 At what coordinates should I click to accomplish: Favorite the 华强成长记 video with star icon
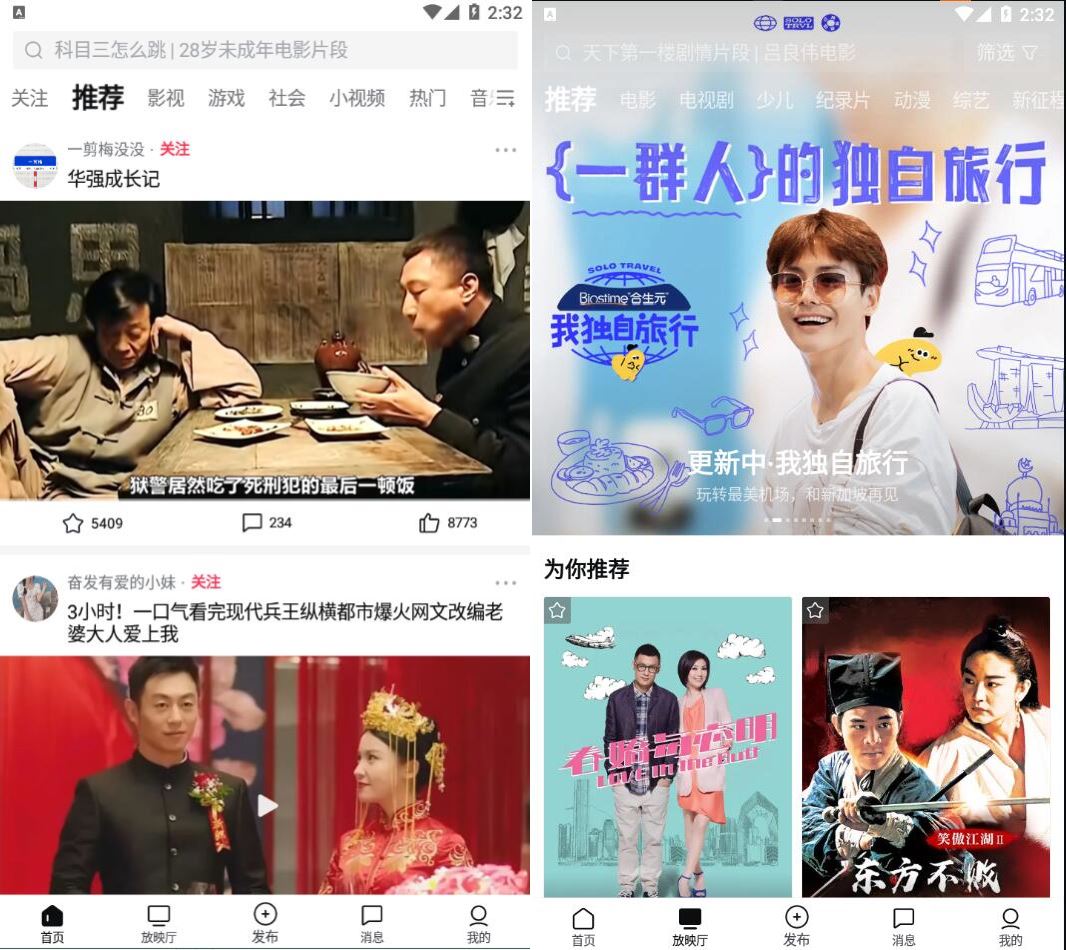point(73,523)
